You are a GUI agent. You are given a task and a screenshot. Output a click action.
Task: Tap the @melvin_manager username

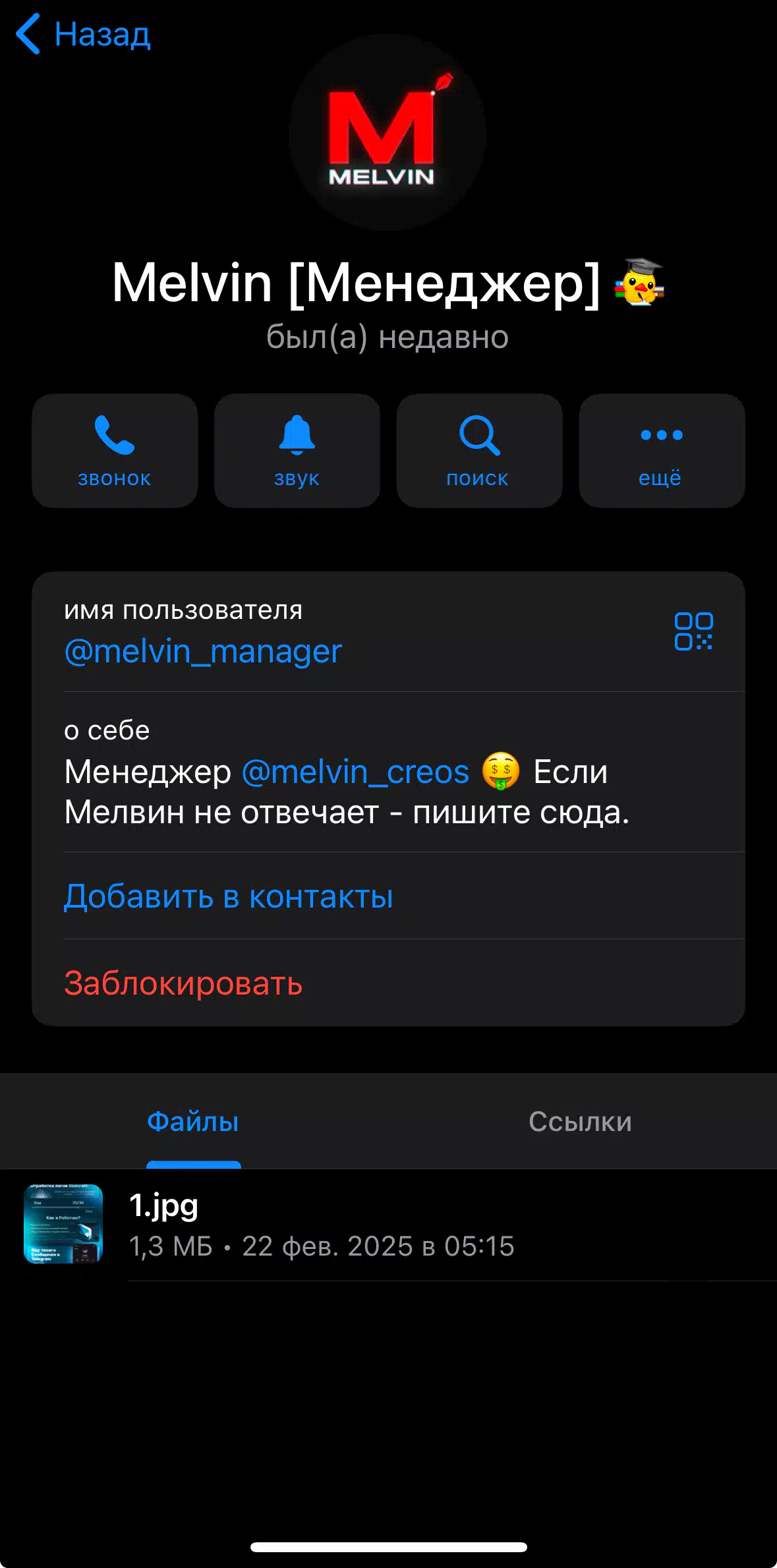(203, 651)
